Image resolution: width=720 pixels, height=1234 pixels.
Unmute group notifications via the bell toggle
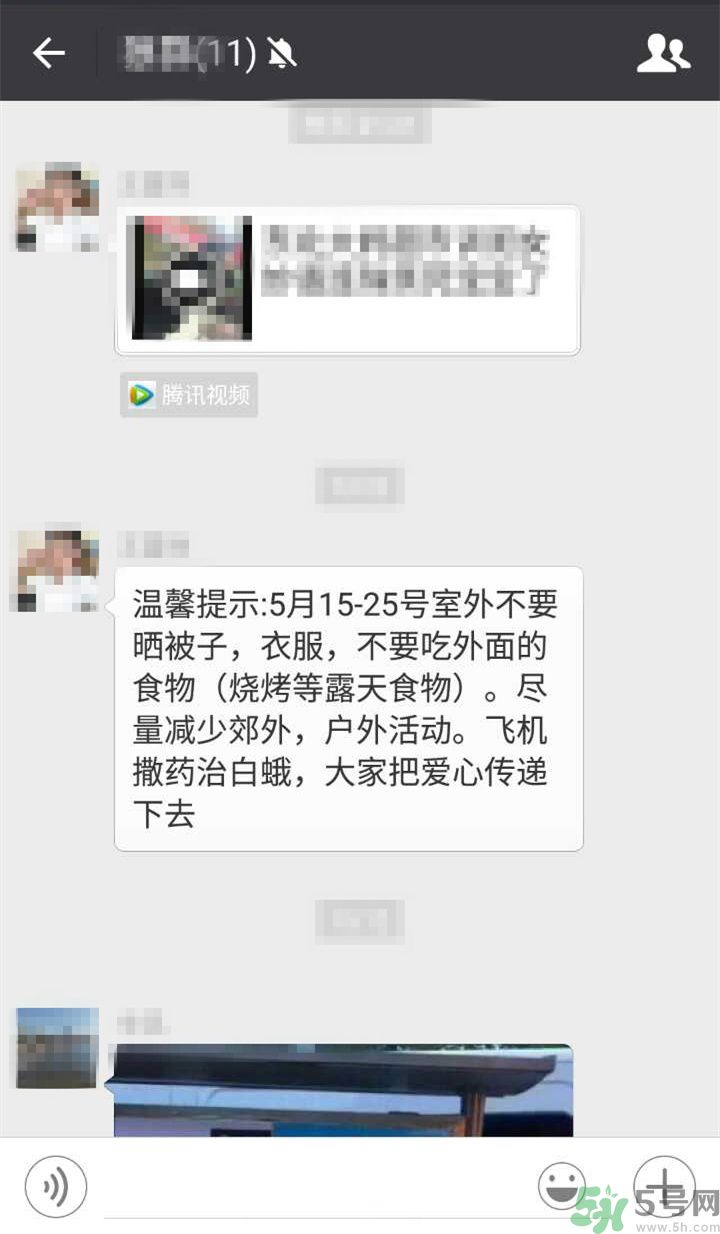coord(283,53)
